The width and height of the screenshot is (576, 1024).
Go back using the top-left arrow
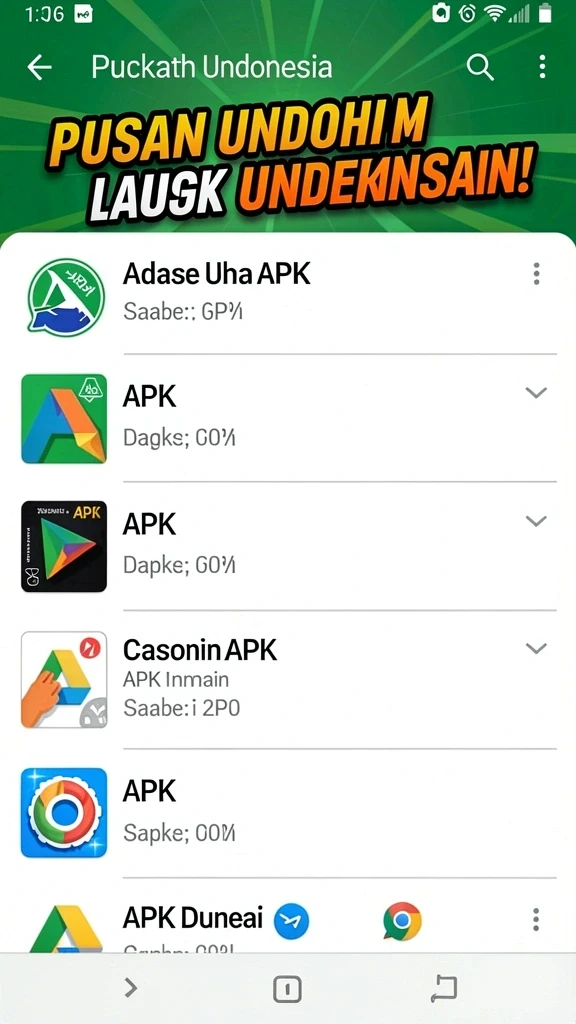39,67
